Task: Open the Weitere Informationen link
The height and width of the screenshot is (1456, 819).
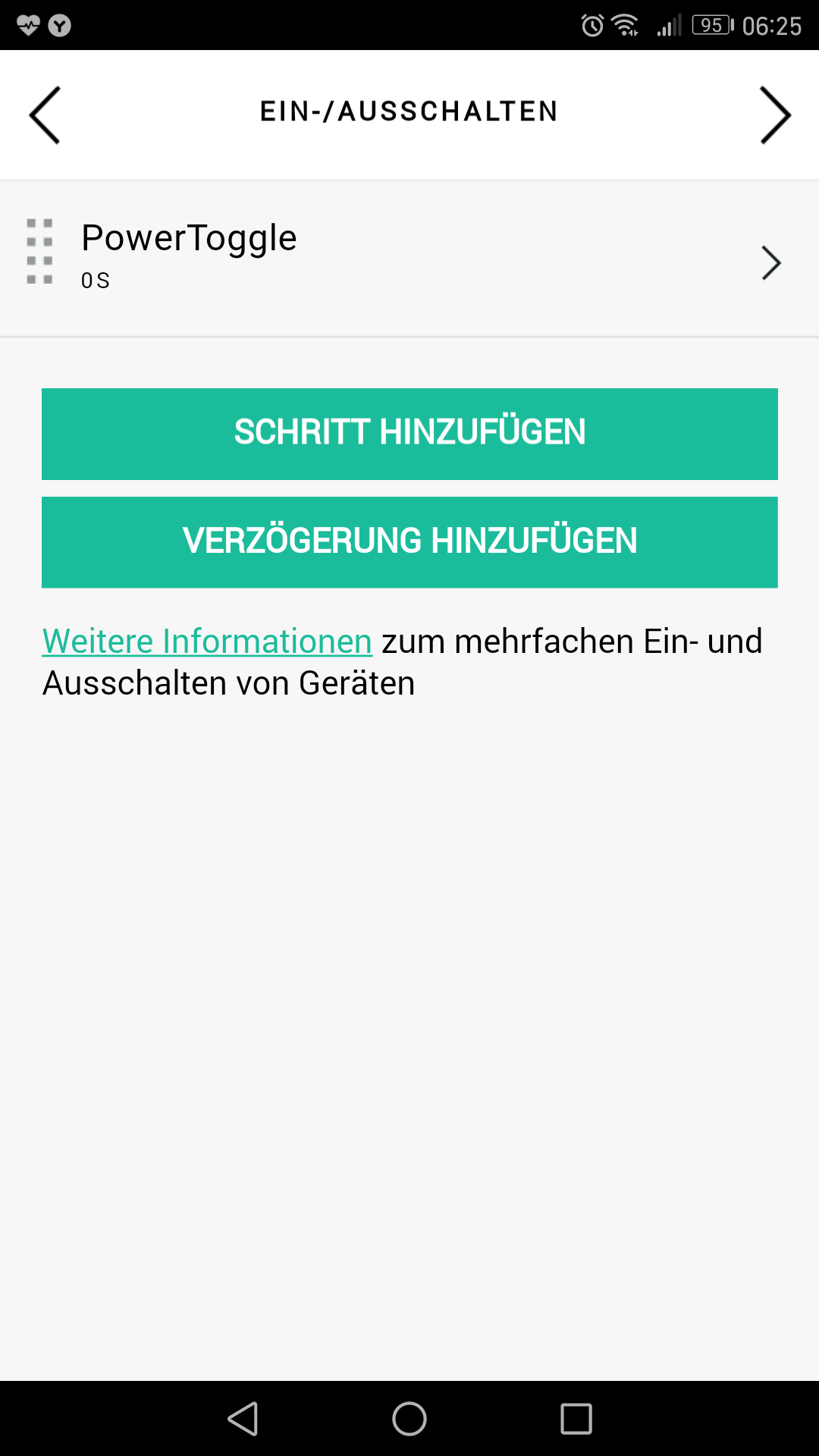Action: (207, 642)
